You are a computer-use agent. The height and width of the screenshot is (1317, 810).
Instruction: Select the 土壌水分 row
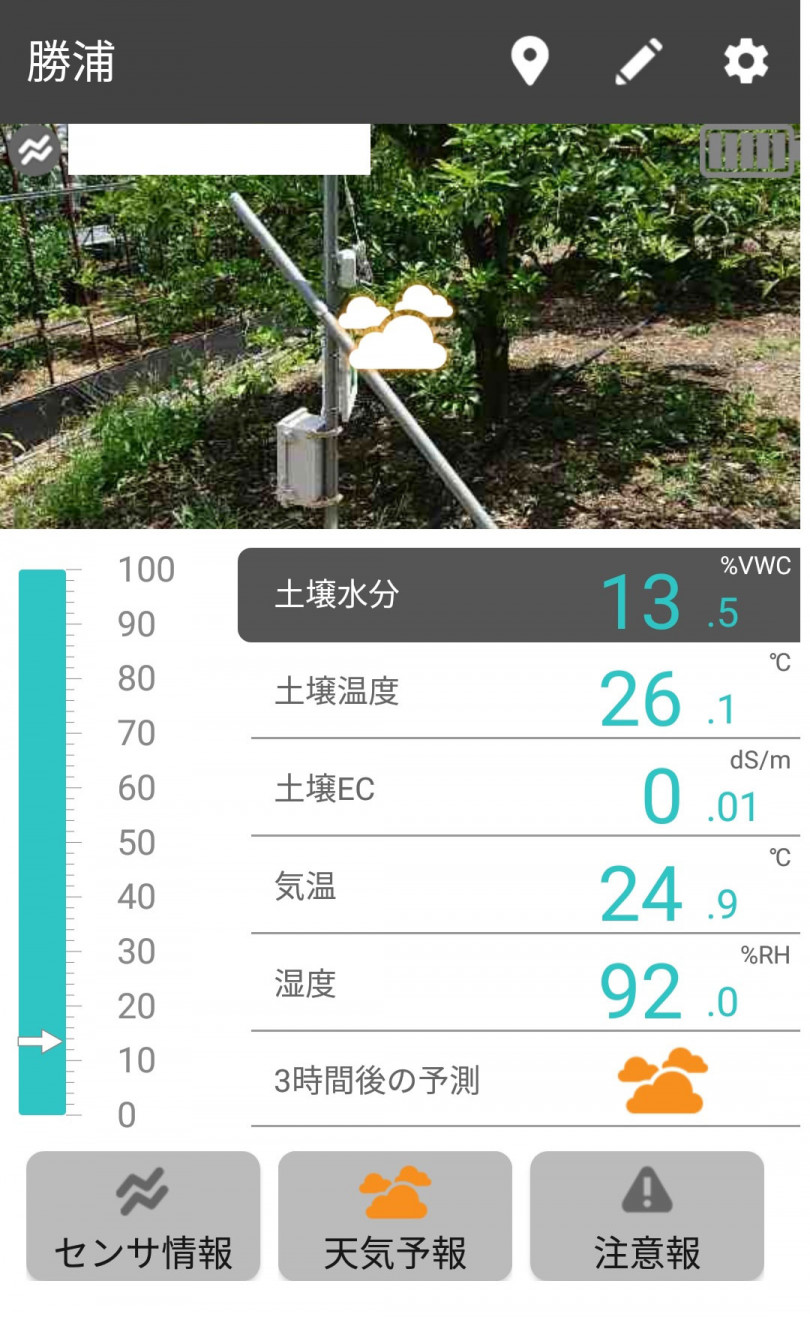pyautogui.click(x=519, y=596)
